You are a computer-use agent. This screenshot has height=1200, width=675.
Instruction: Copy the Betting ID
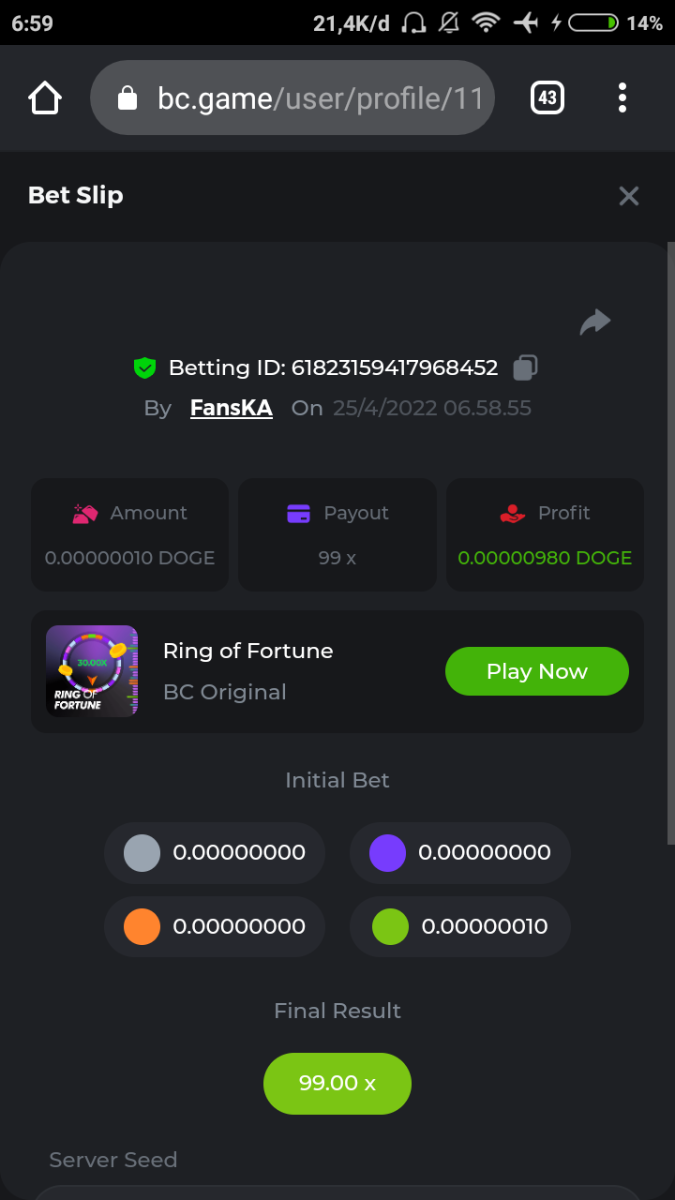point(525,368)
